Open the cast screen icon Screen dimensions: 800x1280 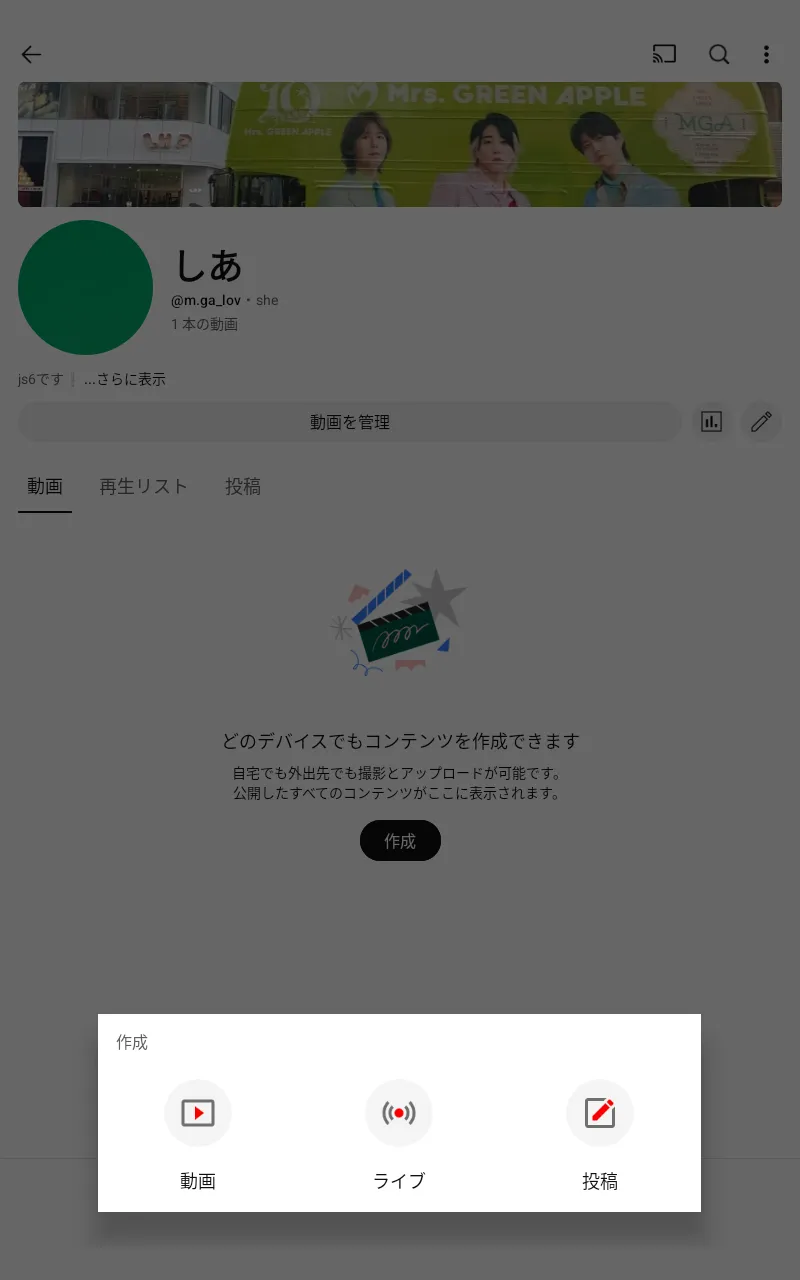click(x=664, y=55)
